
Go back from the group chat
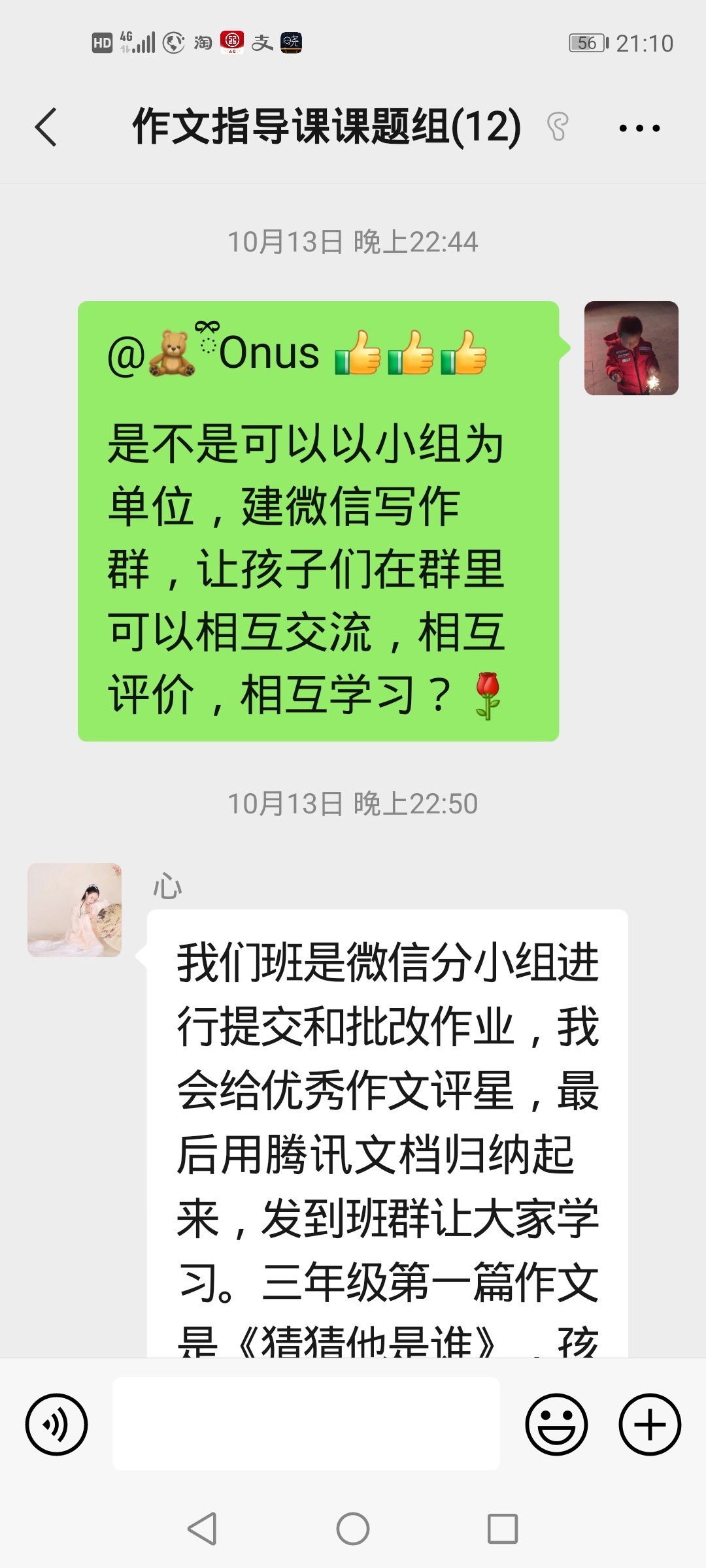point(46,127)
